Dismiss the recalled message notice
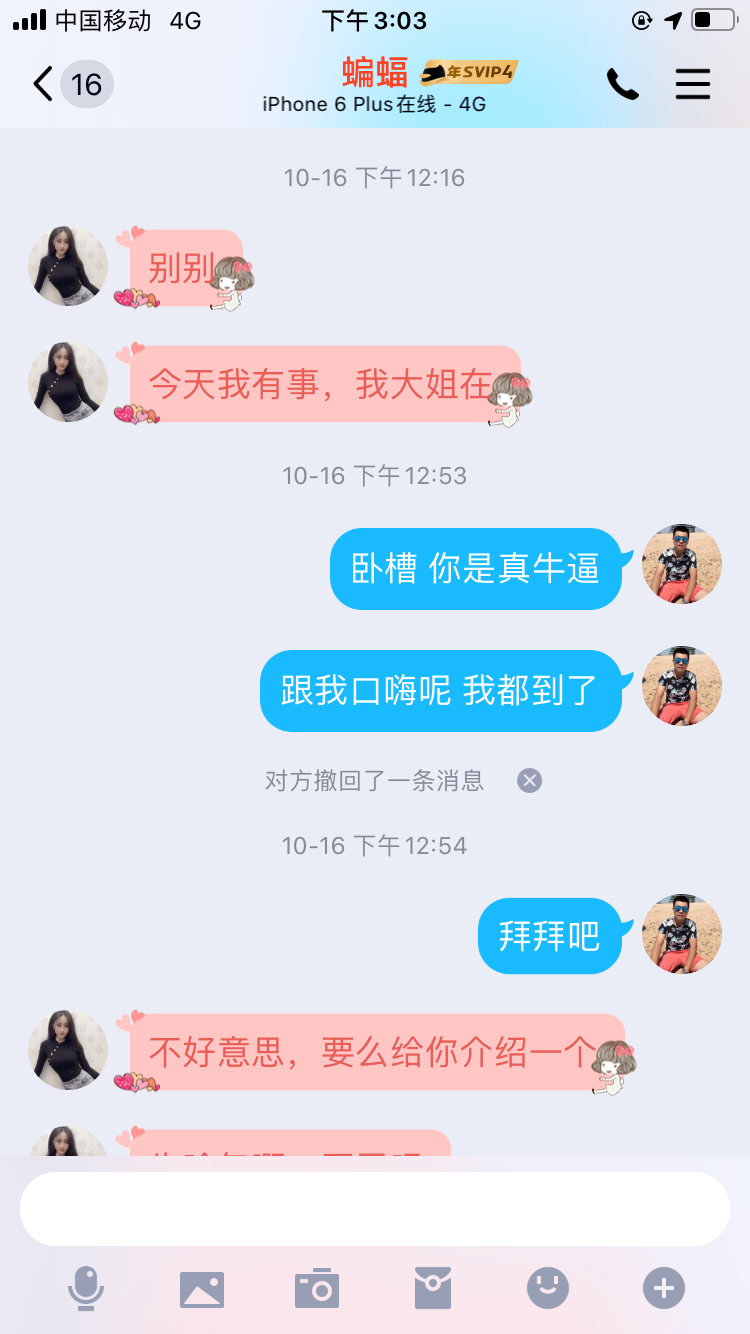 point(528,780)
